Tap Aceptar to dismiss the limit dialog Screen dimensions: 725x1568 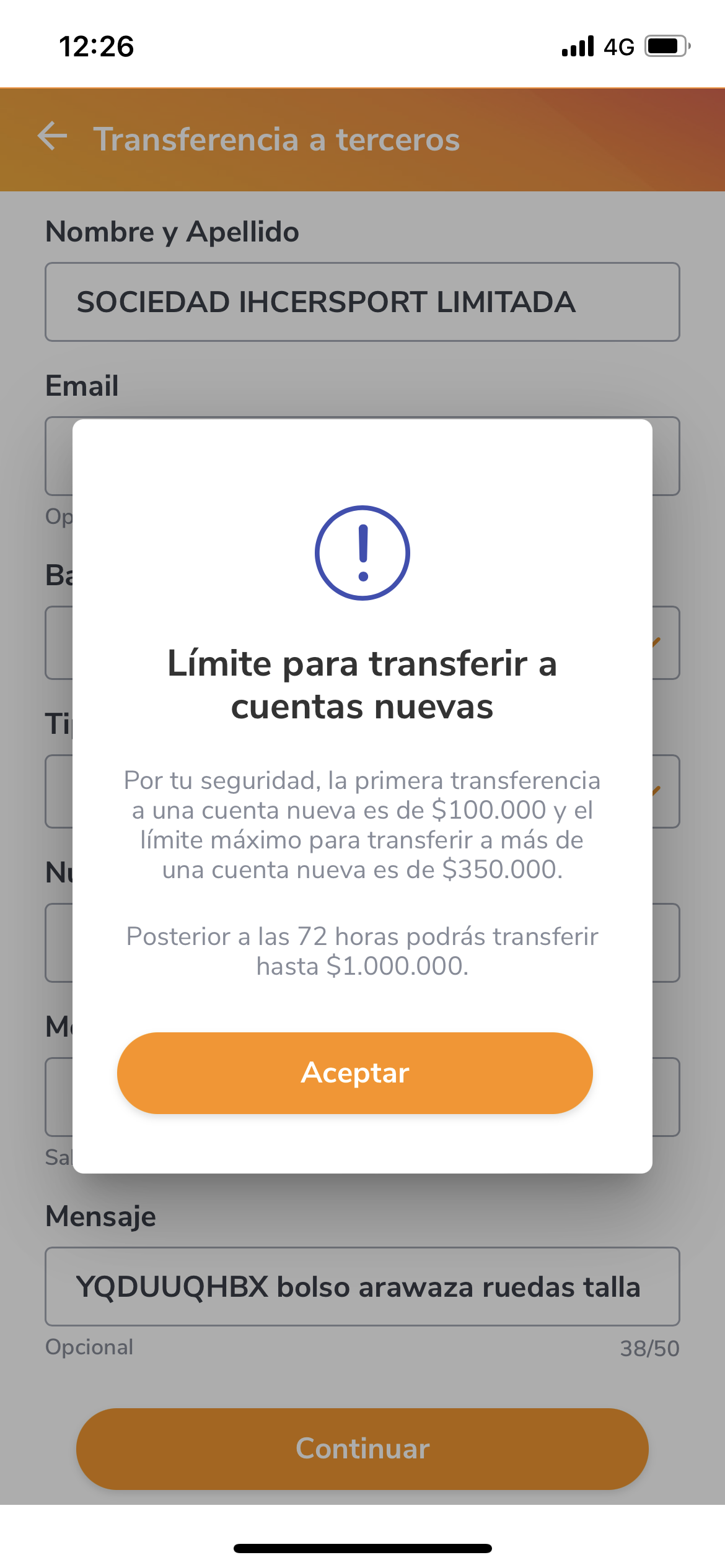point(354,1073)
